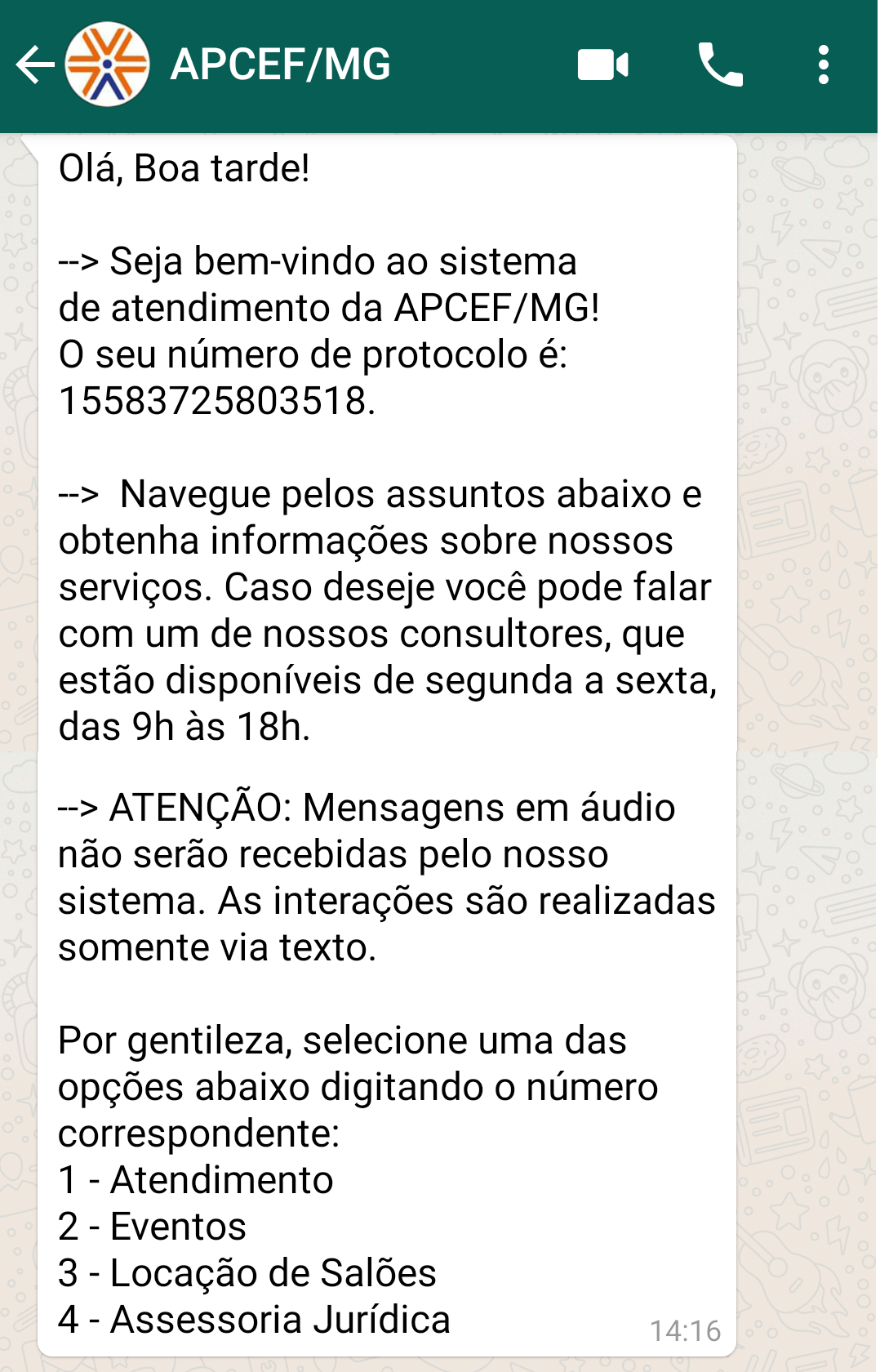Viewport: 880px width, 1372px height.
Task: Go back to the chat list
Action: click(x=34, y=65)
